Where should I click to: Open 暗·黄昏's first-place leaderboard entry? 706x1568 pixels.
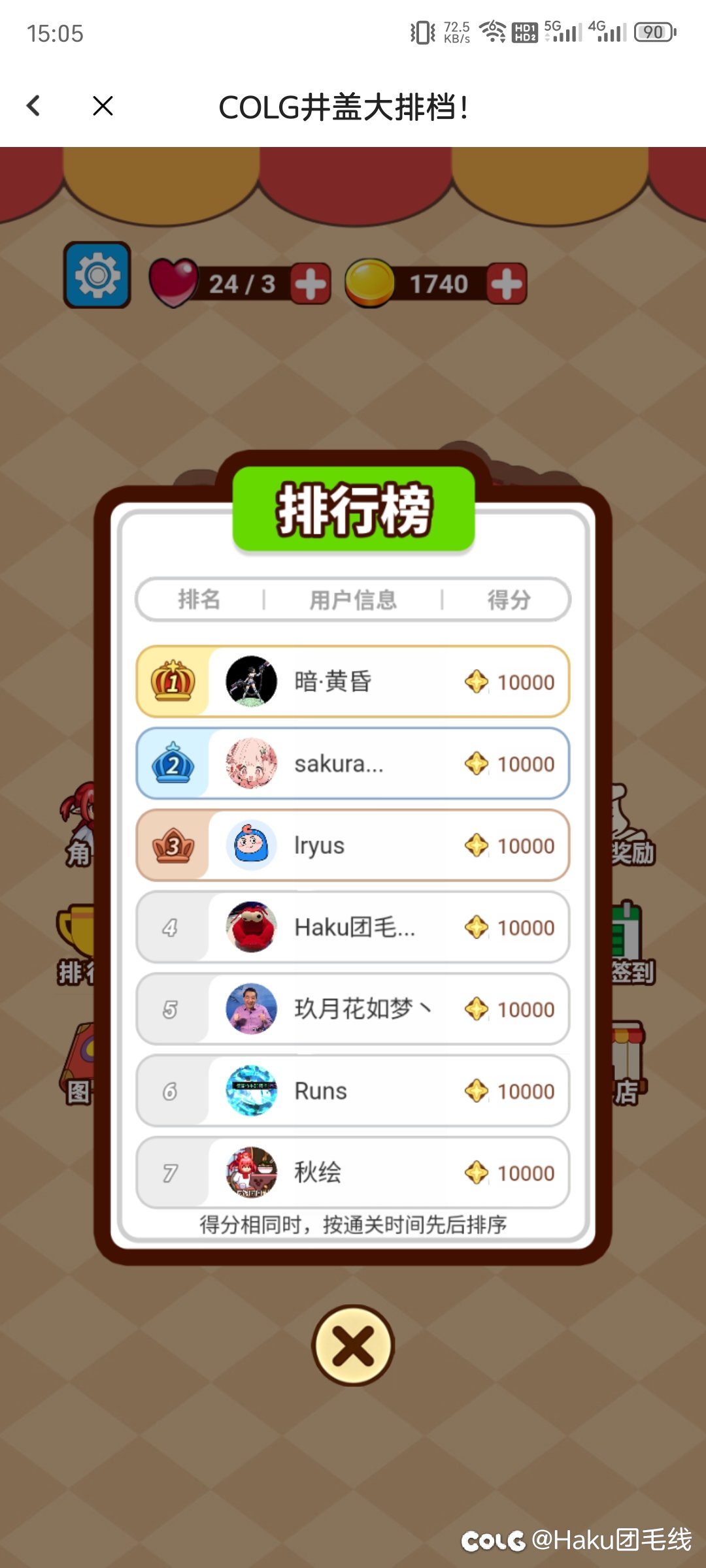(353, 682)
